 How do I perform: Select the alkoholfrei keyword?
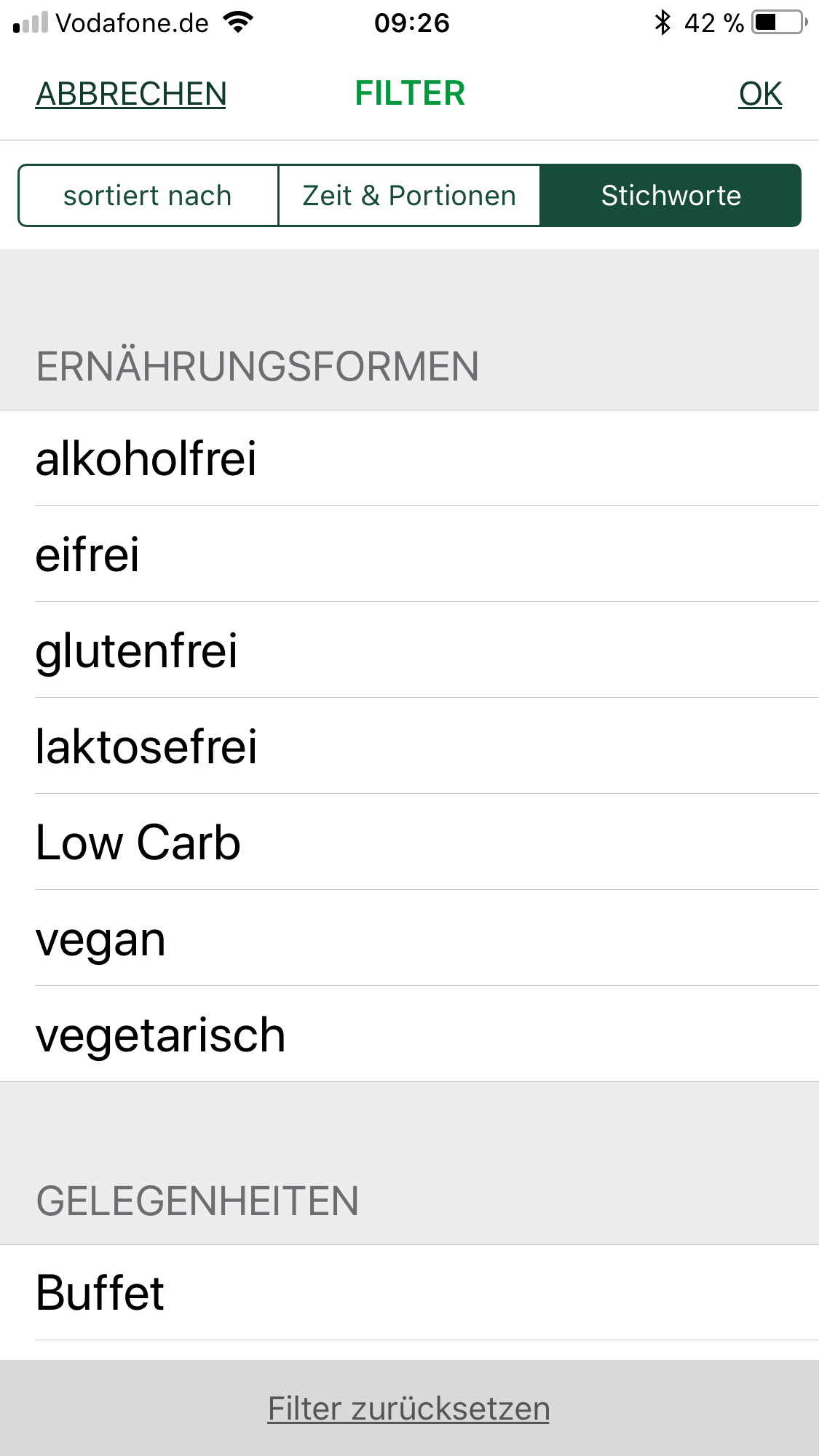tap(409, 458)
